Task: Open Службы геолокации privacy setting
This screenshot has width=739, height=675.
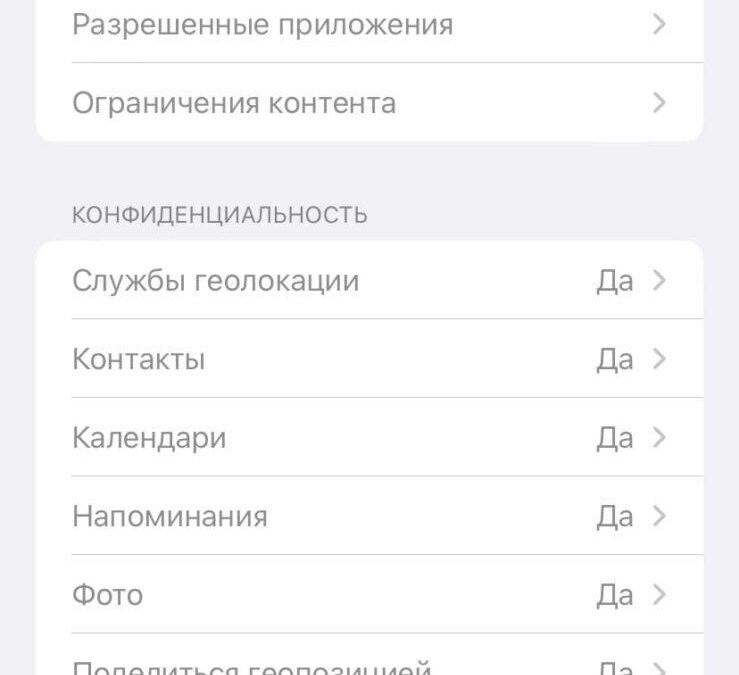Action: pyautogui.click(x=369, y=281)
